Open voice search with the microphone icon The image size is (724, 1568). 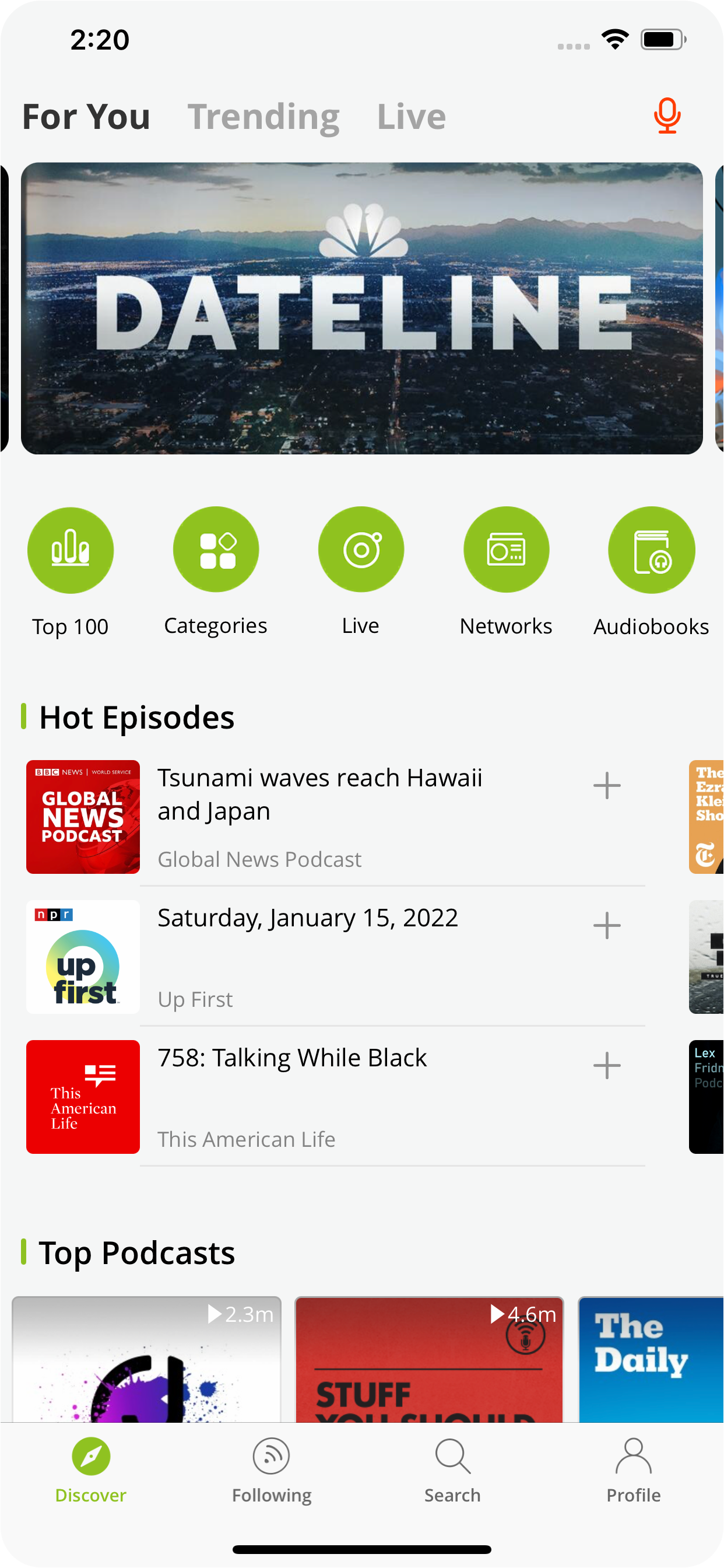coord(667,116)
